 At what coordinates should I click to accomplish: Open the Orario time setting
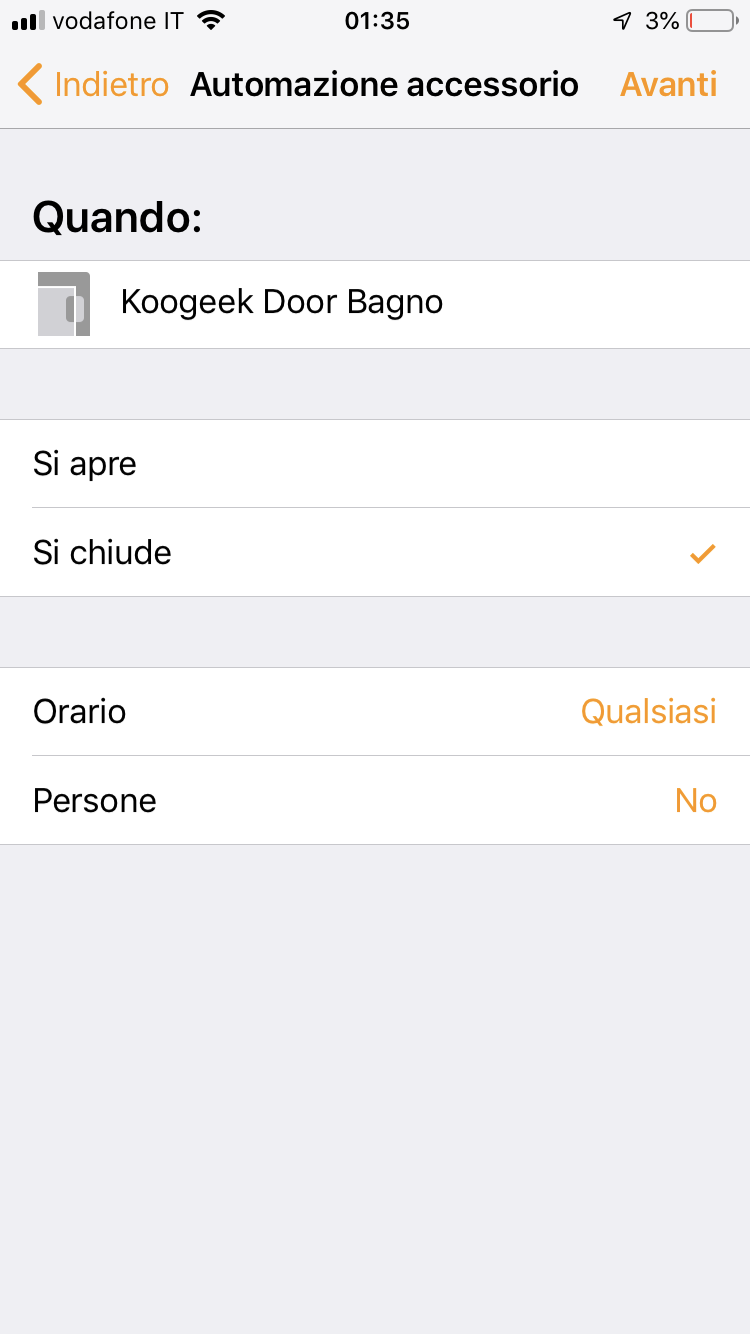[375, 712]
